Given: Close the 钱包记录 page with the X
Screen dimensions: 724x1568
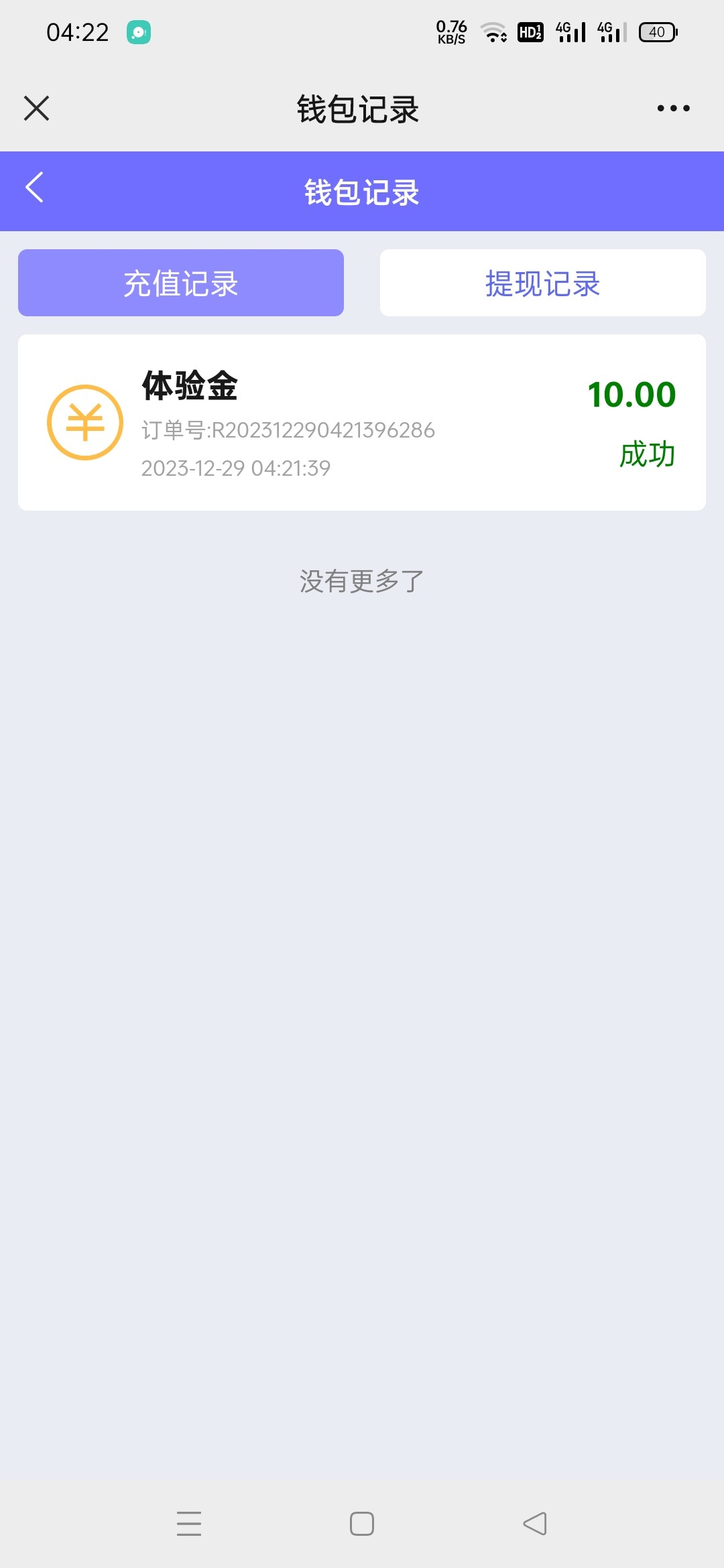Looking at the screenshot, I should coord(37,108).
